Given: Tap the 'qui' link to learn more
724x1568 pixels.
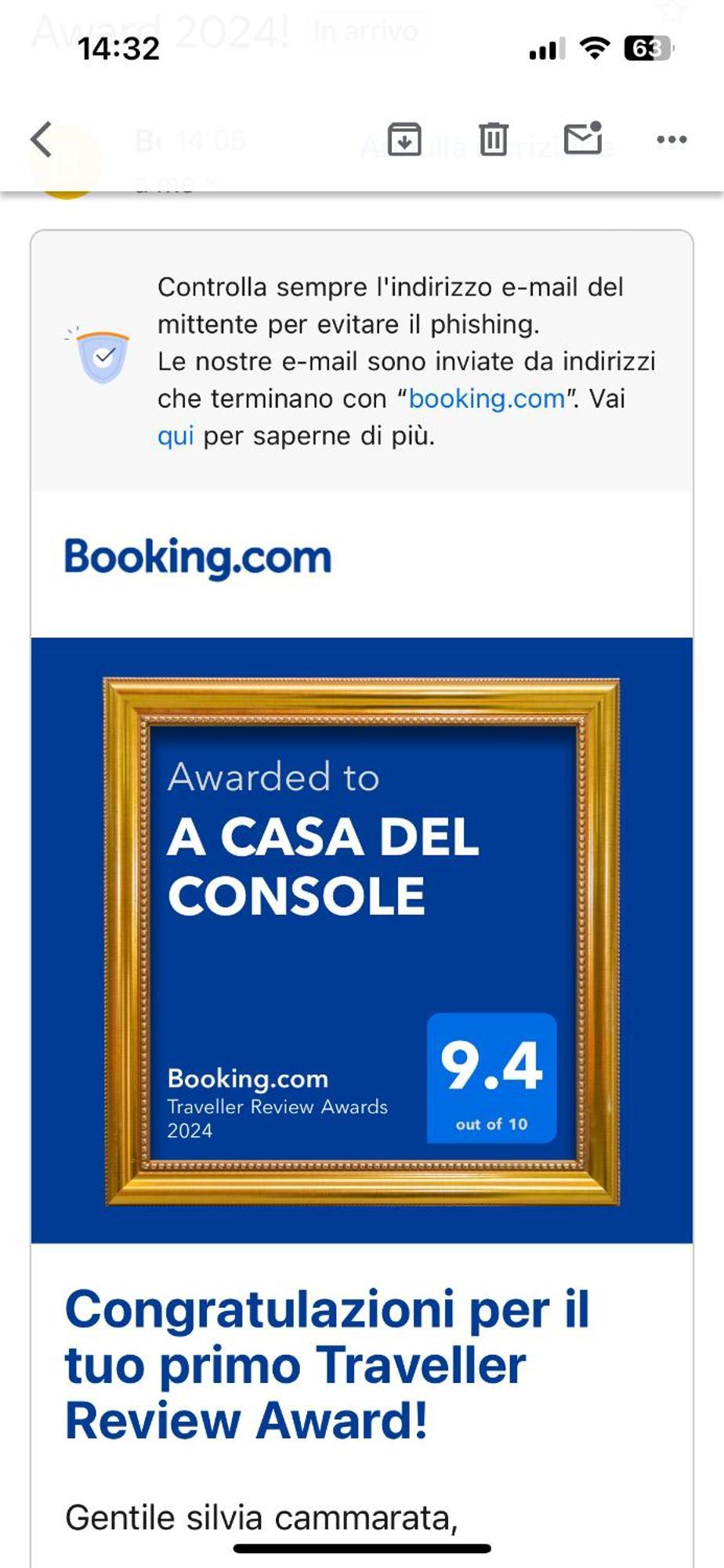Looking at the screenshot, I should point(176,436).
